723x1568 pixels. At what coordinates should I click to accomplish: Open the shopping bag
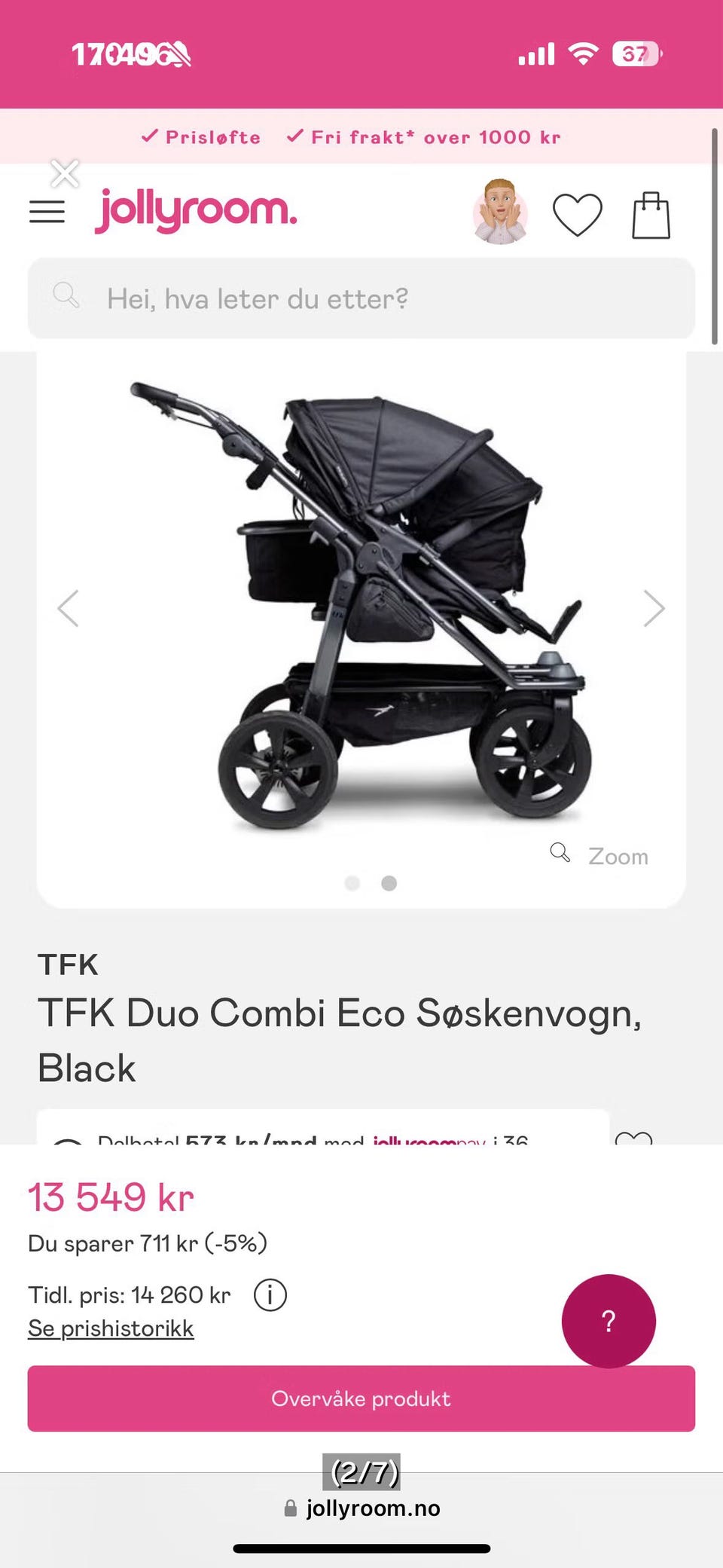(651, 215)
